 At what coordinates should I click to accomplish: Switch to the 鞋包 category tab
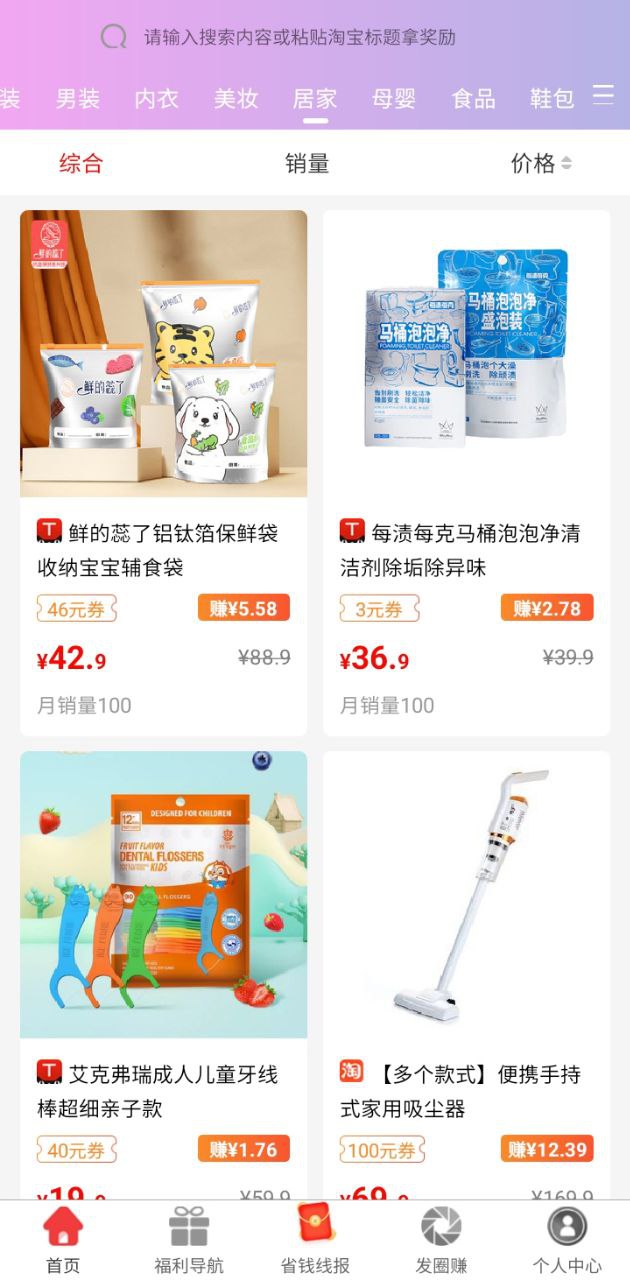pyautogui.click(x=552, y=98)
